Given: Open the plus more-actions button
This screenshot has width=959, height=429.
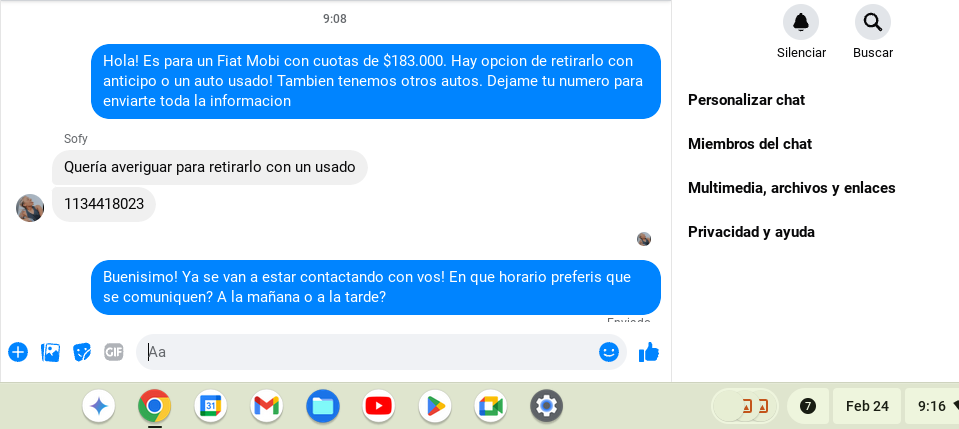Looking at the screenshot, I should click(x=18, y=352).
